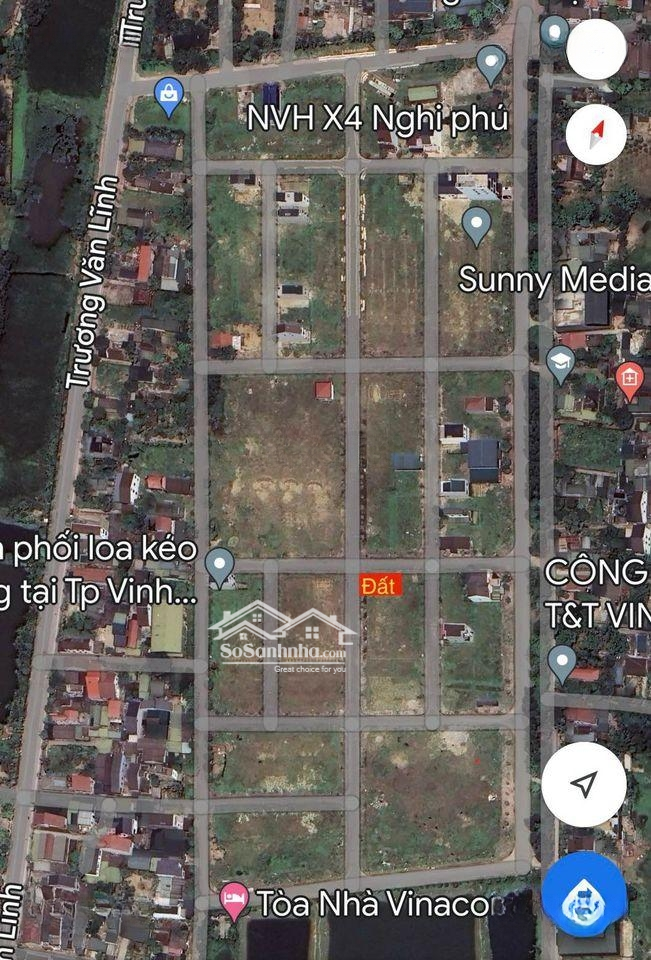This screenshot has height=960, width=651.
Task: Open the red shop pin
Action: pyautogui.click(x=629, y=379)
